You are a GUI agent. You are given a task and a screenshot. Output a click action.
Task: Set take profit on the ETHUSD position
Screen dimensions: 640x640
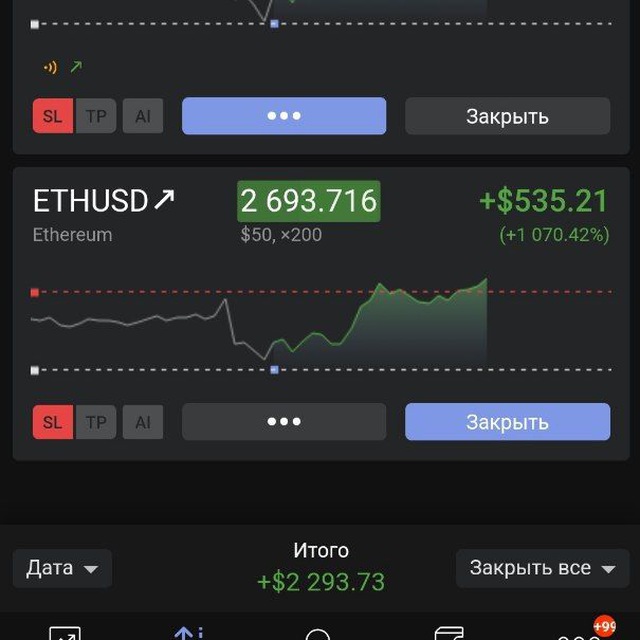click(x=96, y=422)
